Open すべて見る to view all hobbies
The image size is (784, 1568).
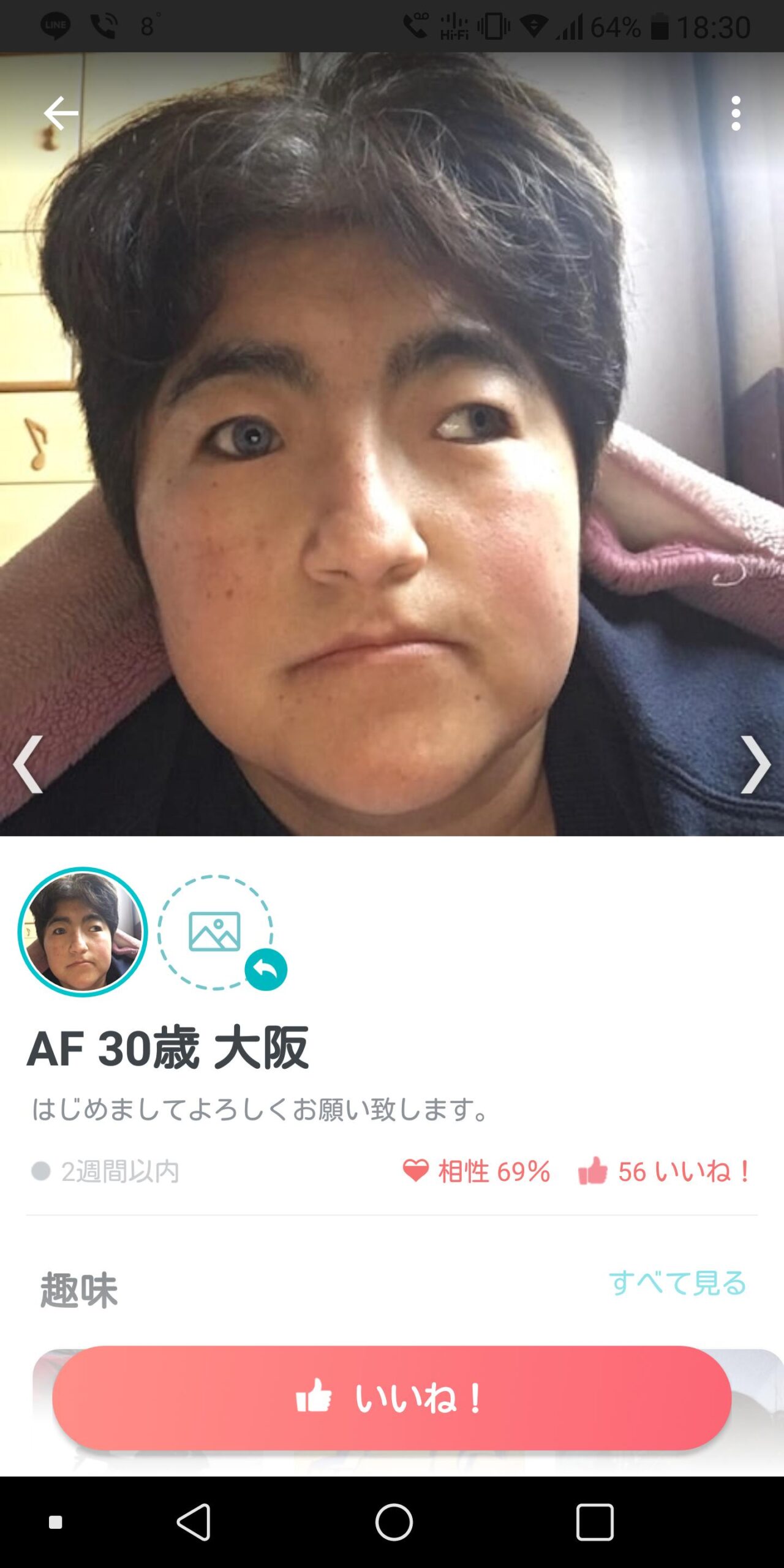point(677,1282)
